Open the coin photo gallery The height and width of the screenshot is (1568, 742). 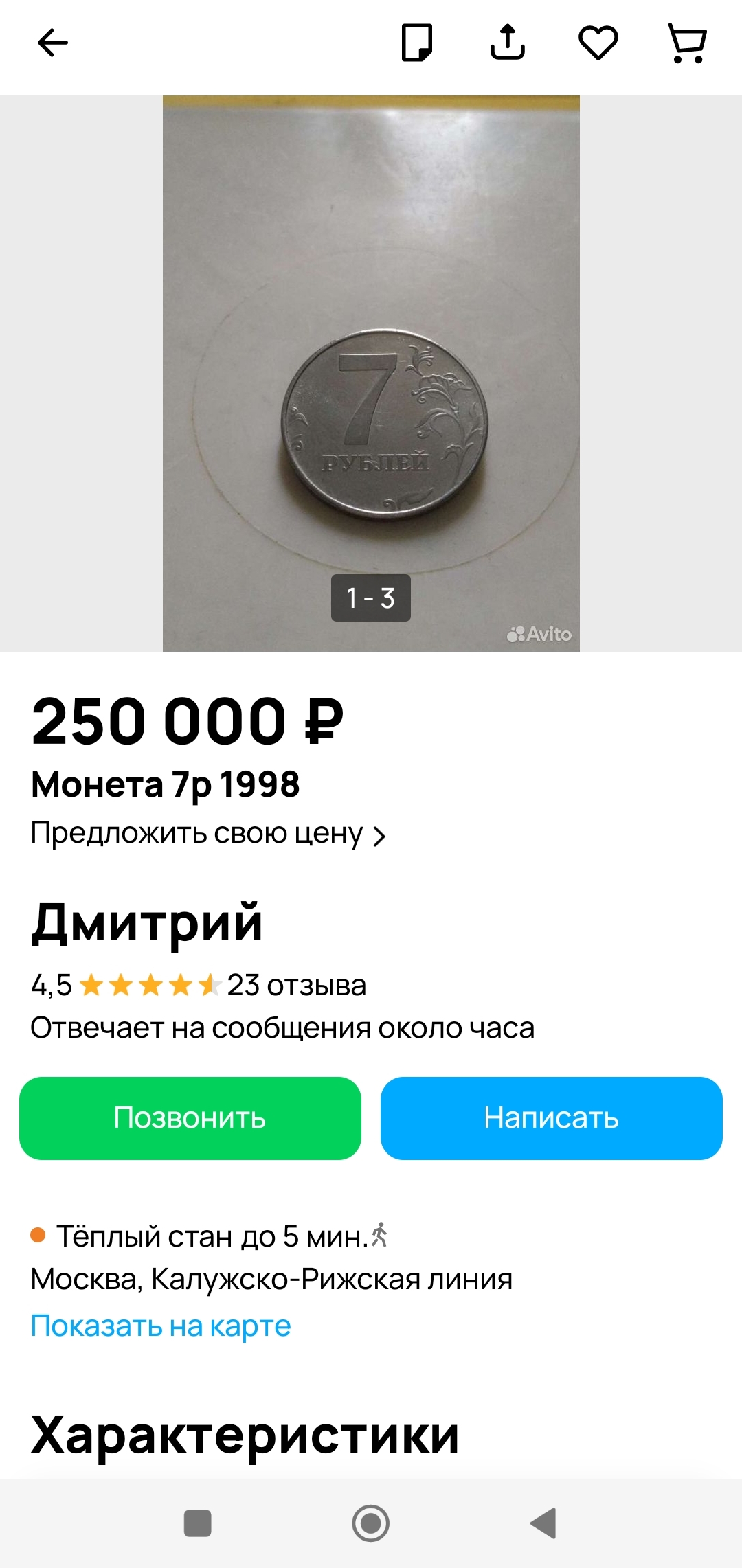pyautogui.click(x=371, y=374)
